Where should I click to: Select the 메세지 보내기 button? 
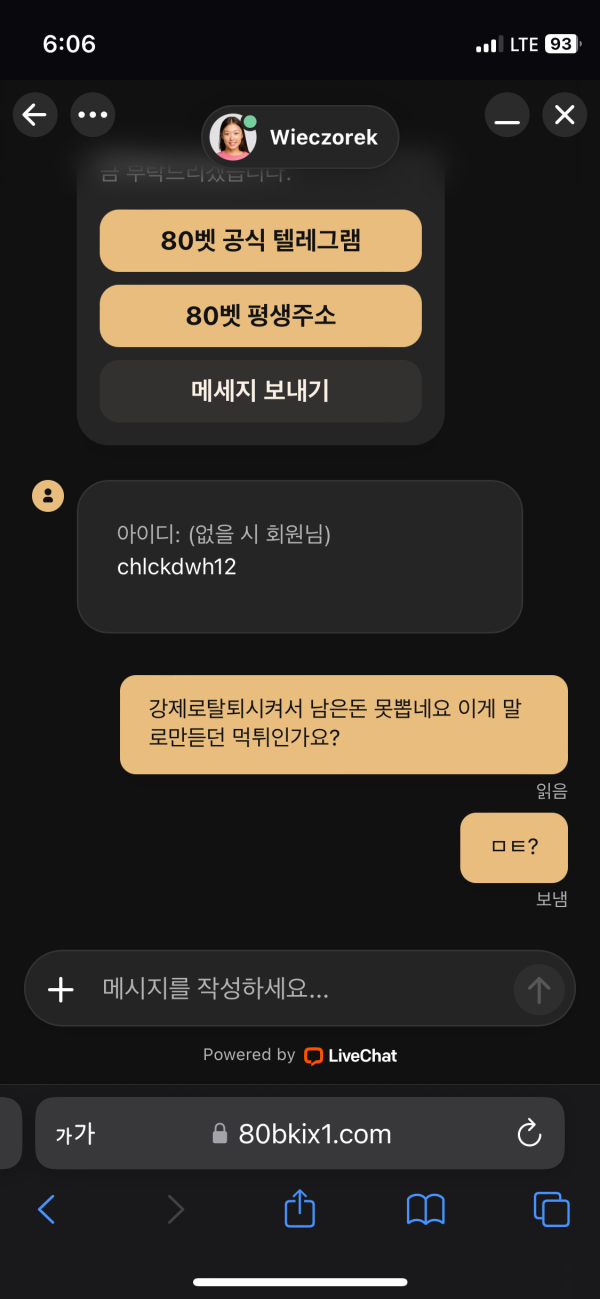tap(260, 391)
